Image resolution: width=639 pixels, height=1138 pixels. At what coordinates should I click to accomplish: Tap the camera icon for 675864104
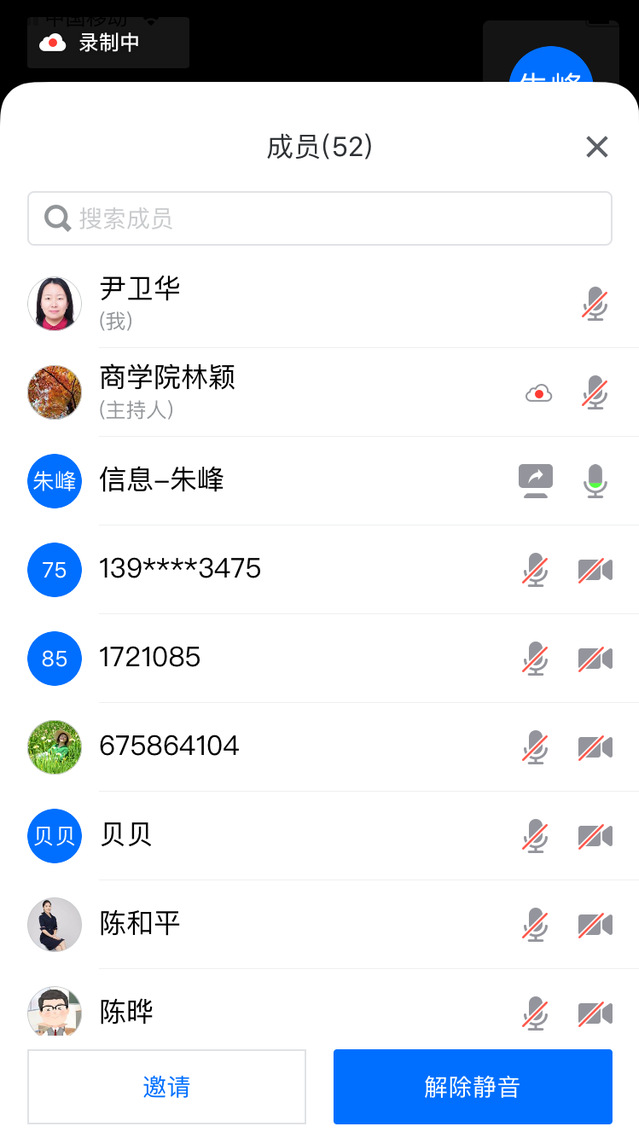click(595, 747)
